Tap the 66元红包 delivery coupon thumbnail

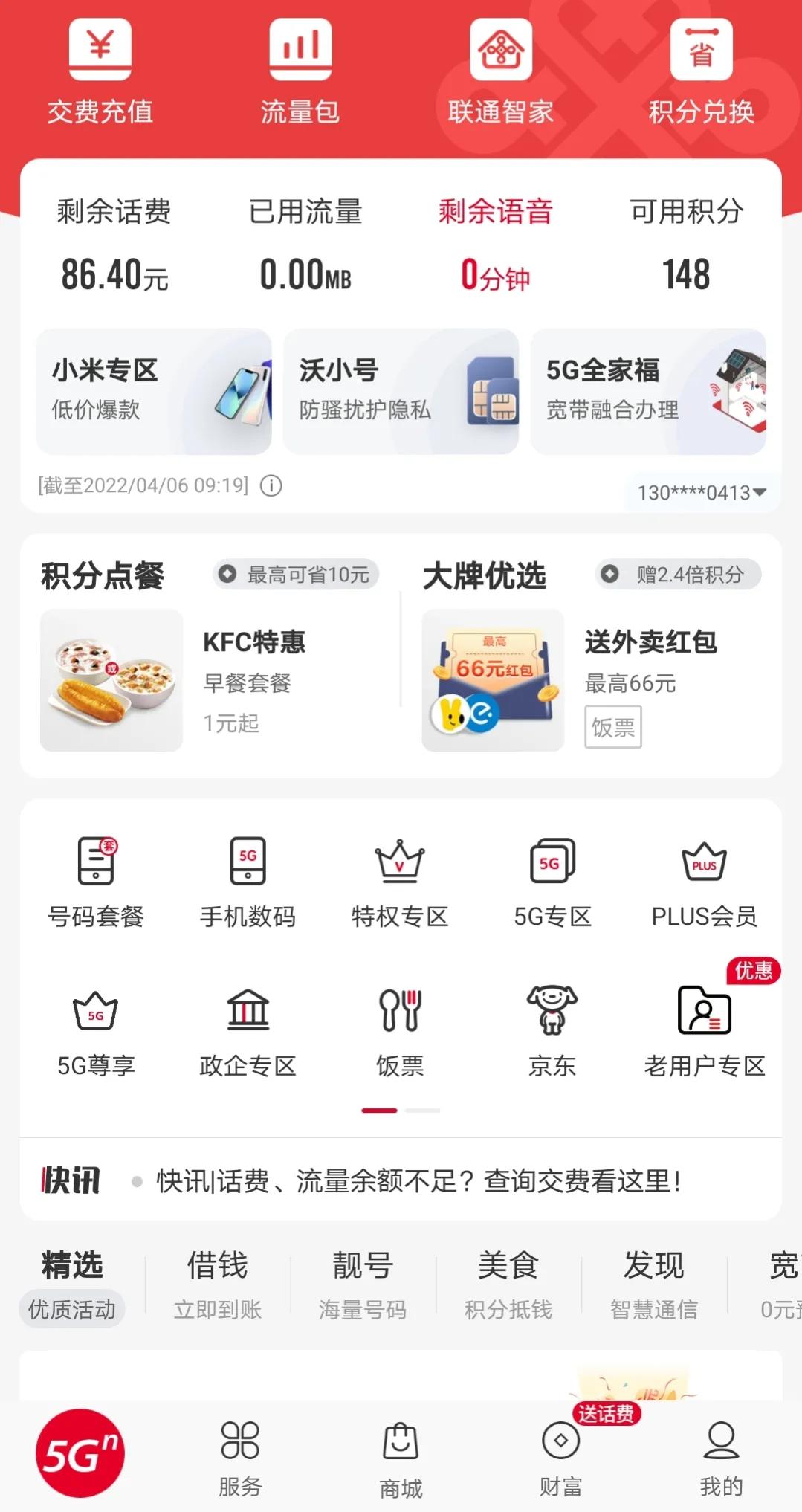tap(493, 680)
